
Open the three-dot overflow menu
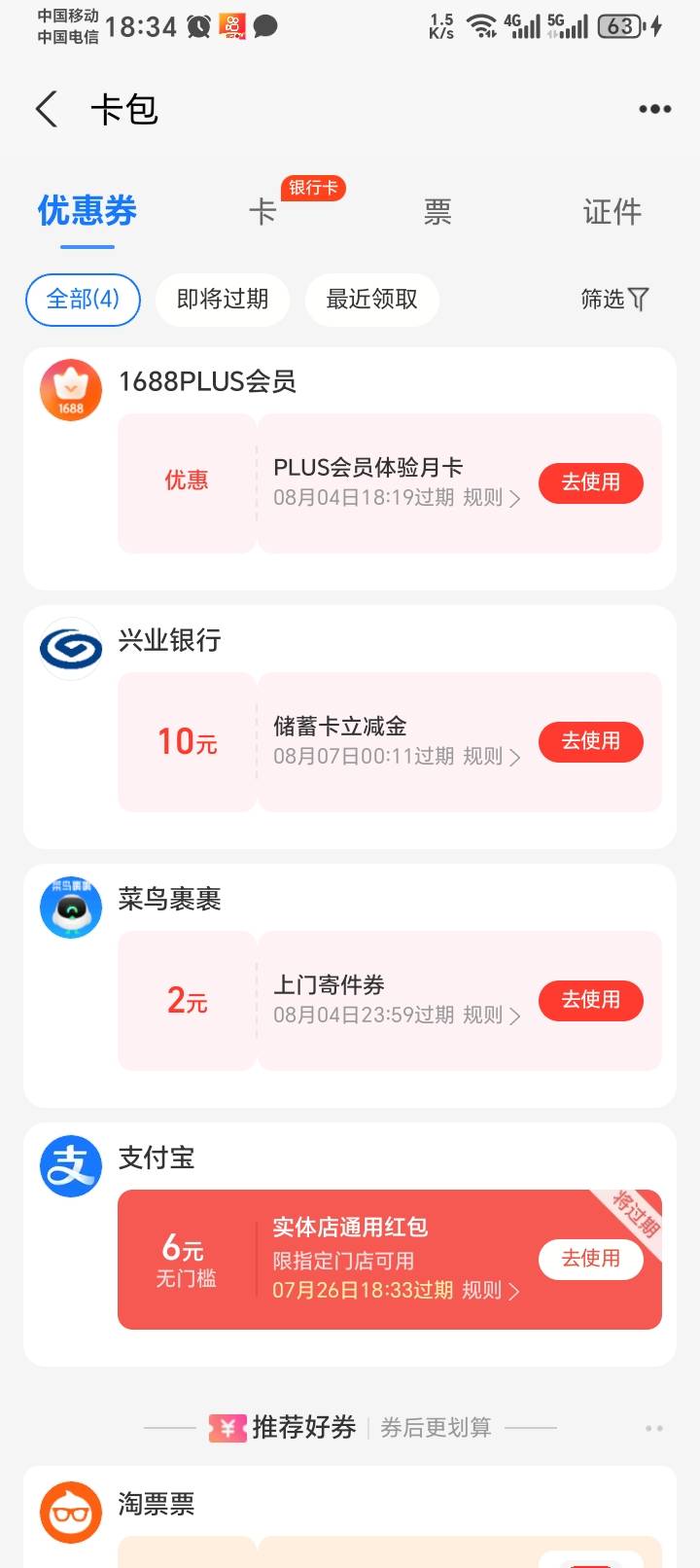654,109
